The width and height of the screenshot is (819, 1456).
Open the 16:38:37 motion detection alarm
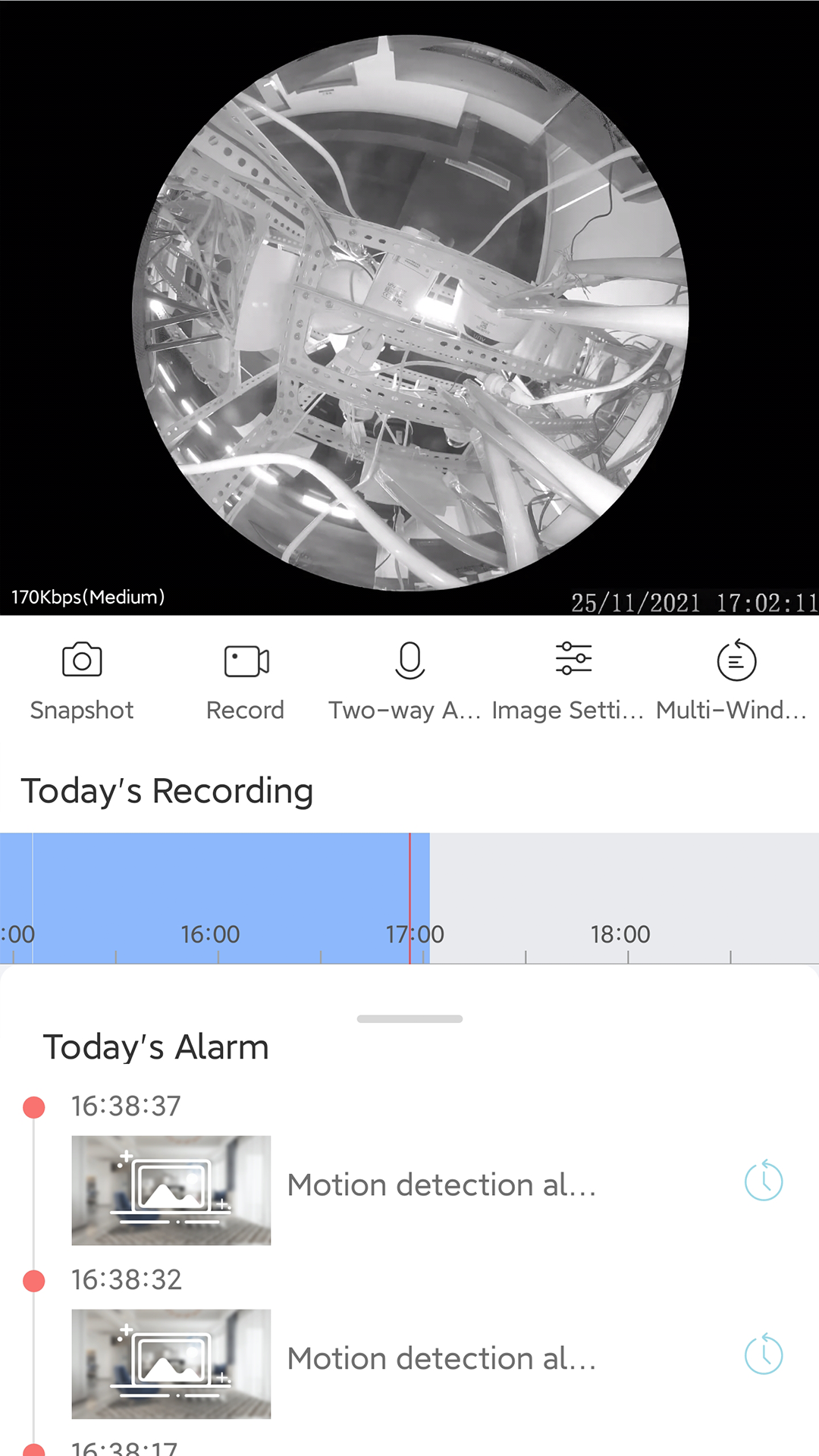(x=441, y=1185)
